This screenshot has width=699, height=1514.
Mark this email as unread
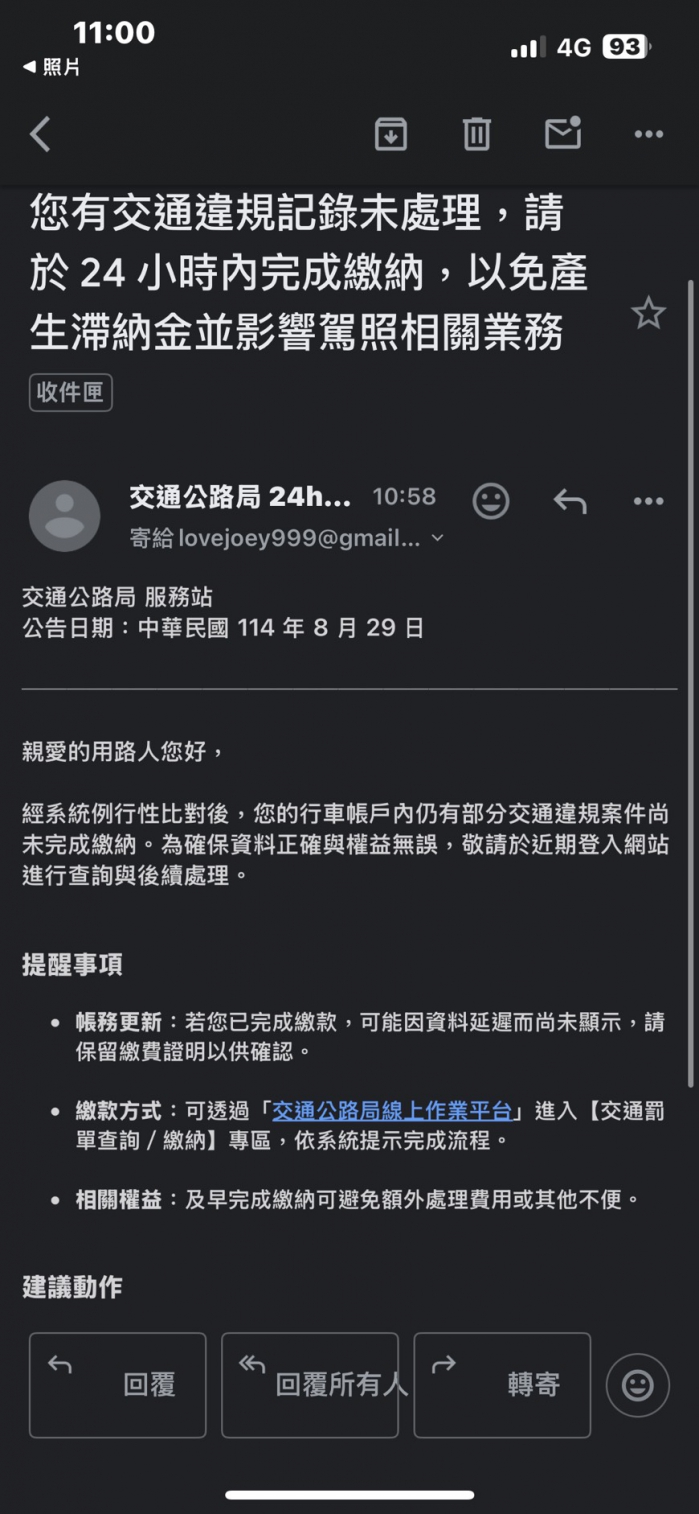pos(562,133)
